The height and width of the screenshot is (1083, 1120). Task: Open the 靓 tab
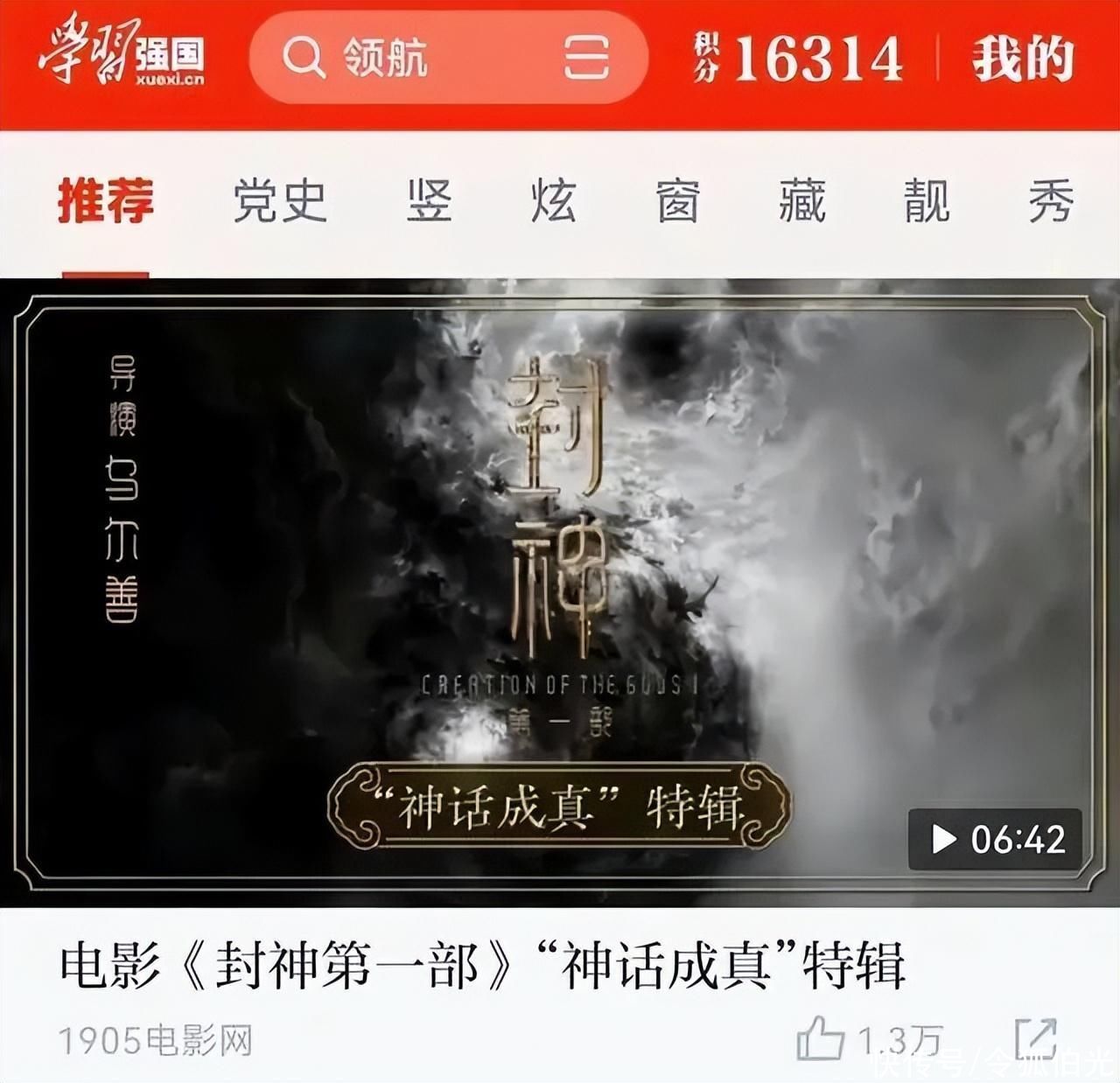click(927, 202)
